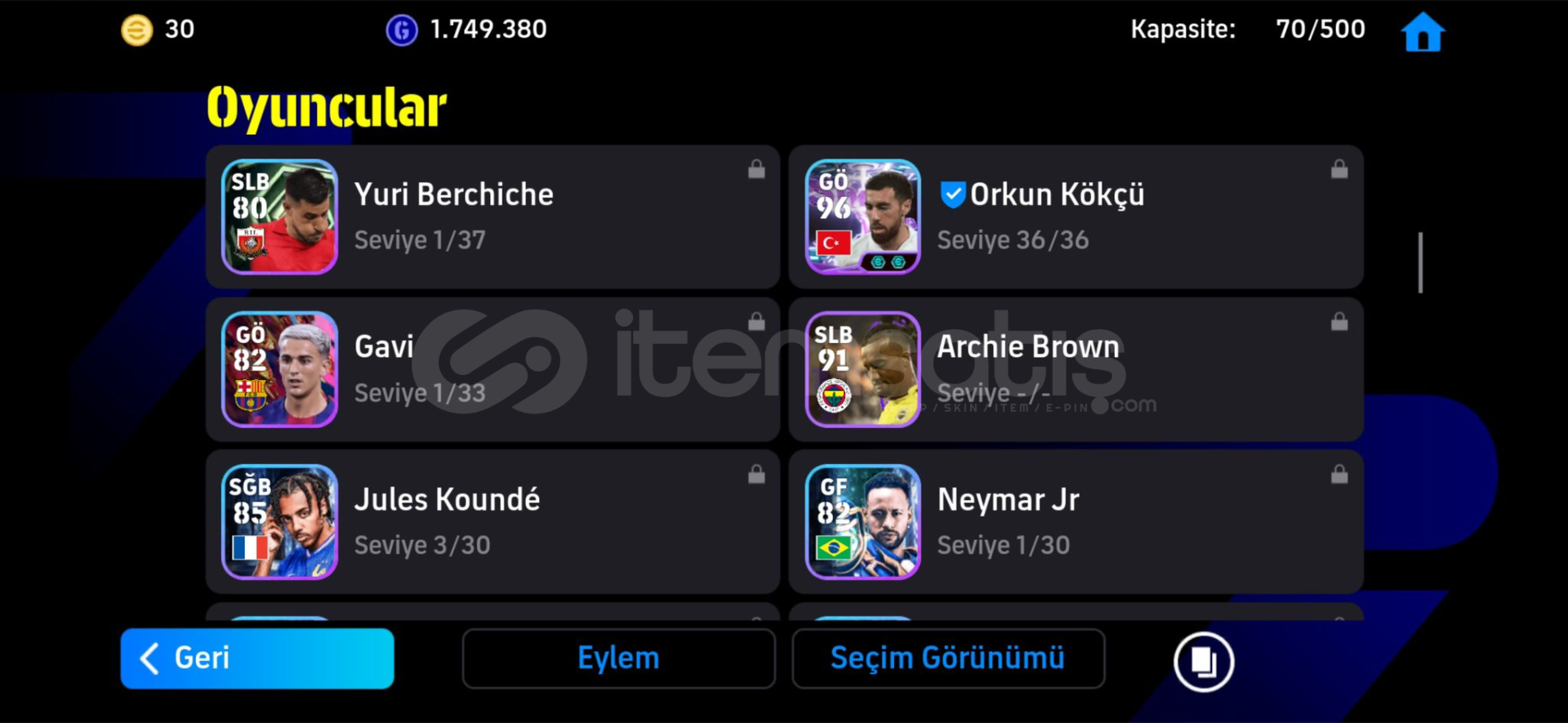This screenshot has width=1568, height=723.
Task: Select Orkun Kökçü player card
Action: coord(1076,217)
